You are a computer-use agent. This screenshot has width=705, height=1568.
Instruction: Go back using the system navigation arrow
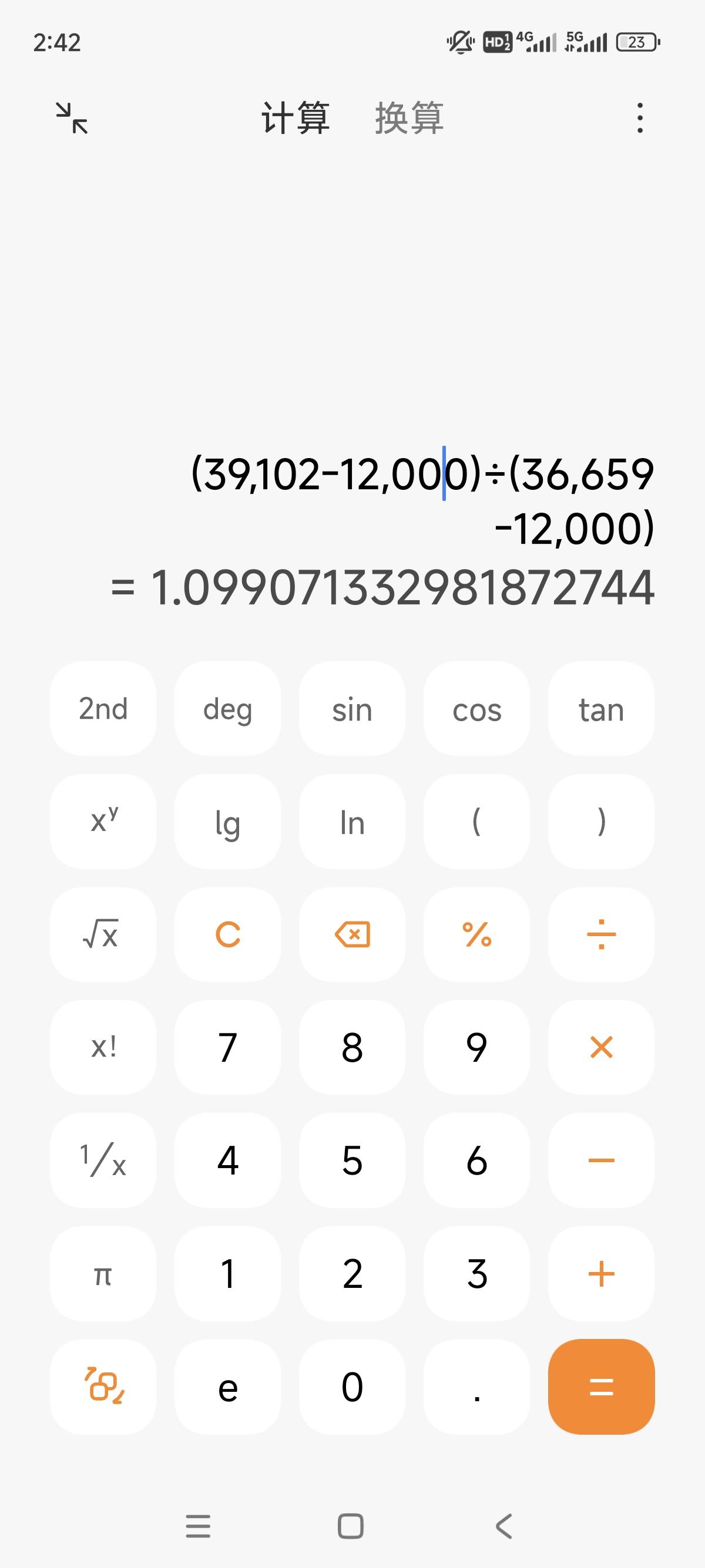tap(503, 1526)
